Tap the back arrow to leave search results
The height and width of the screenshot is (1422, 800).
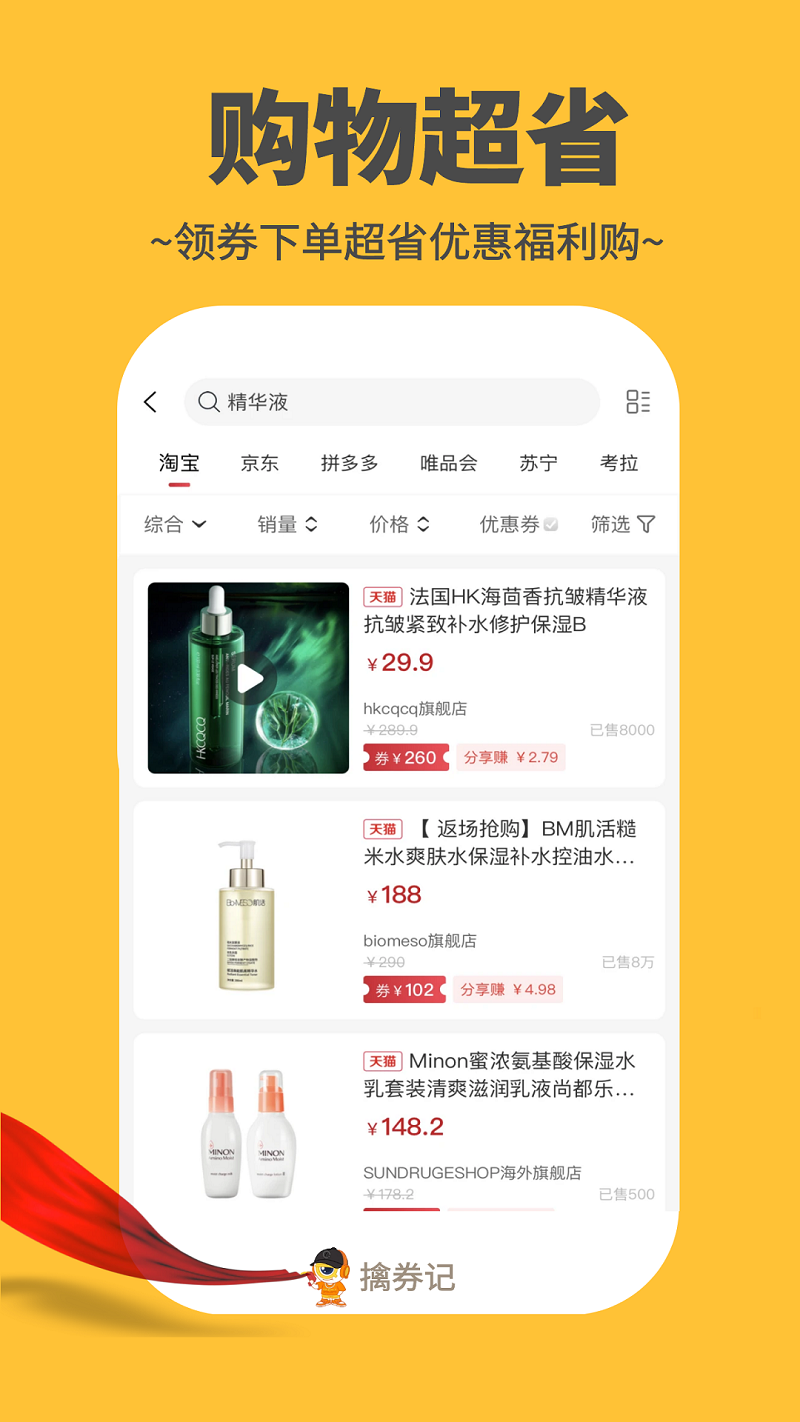(150, 402)
